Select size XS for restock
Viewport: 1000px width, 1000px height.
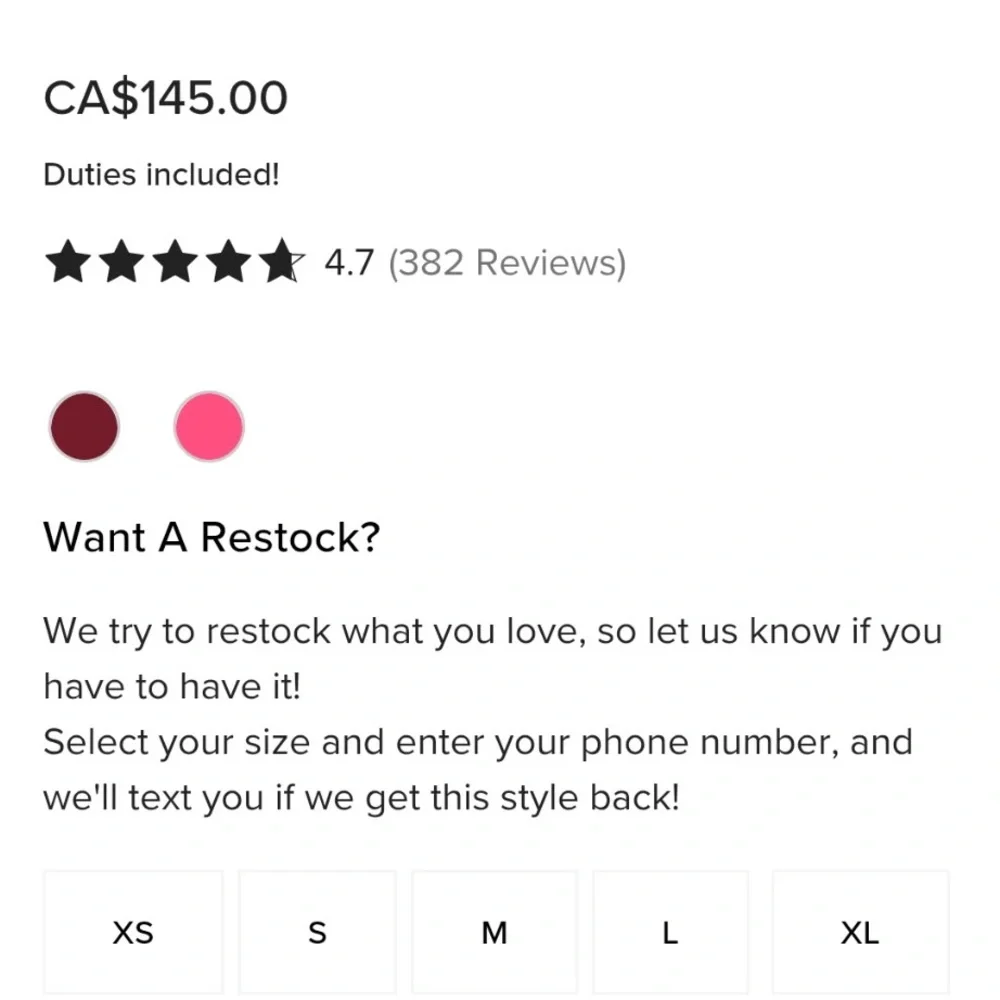(133, 932)
